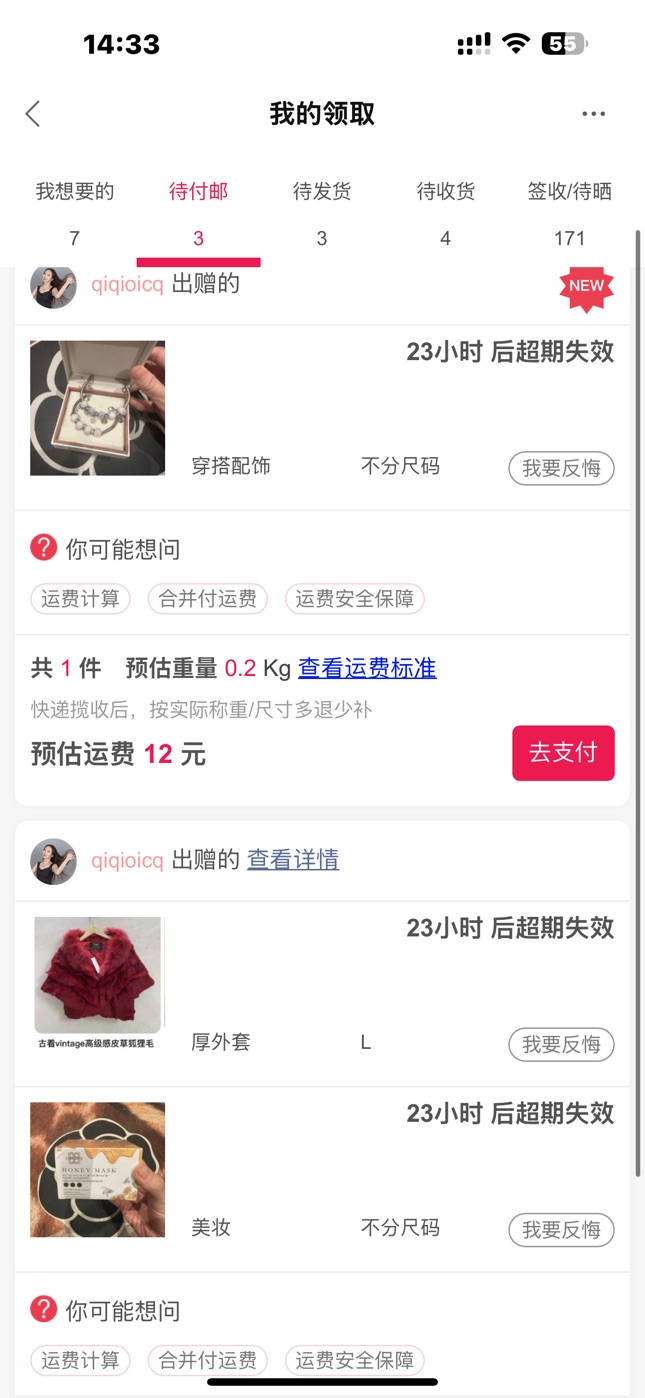Go back using the top-left arrow
The image size is (645, 1398).
[x=33, y=114]
